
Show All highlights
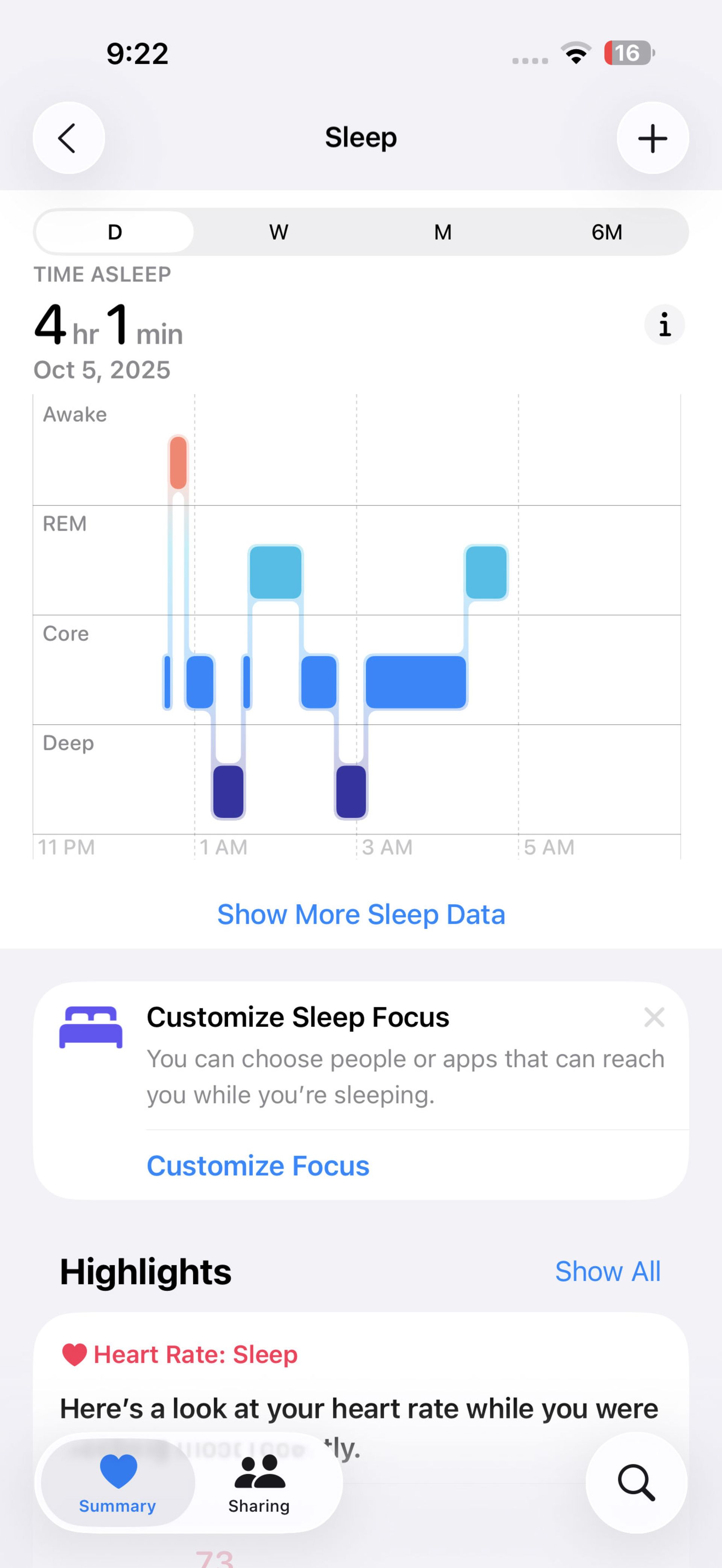607,1271
